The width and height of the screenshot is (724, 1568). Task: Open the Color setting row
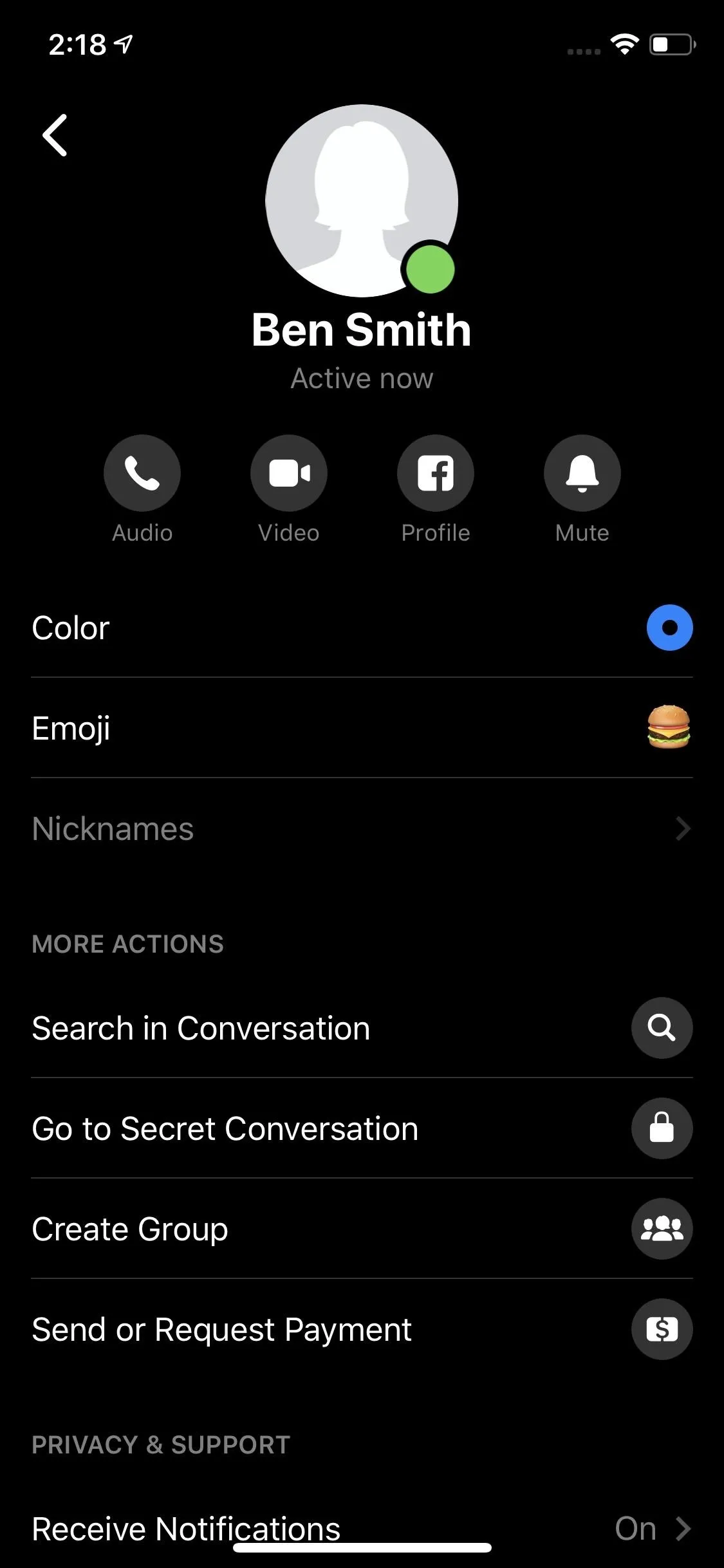tap(362, 628)
